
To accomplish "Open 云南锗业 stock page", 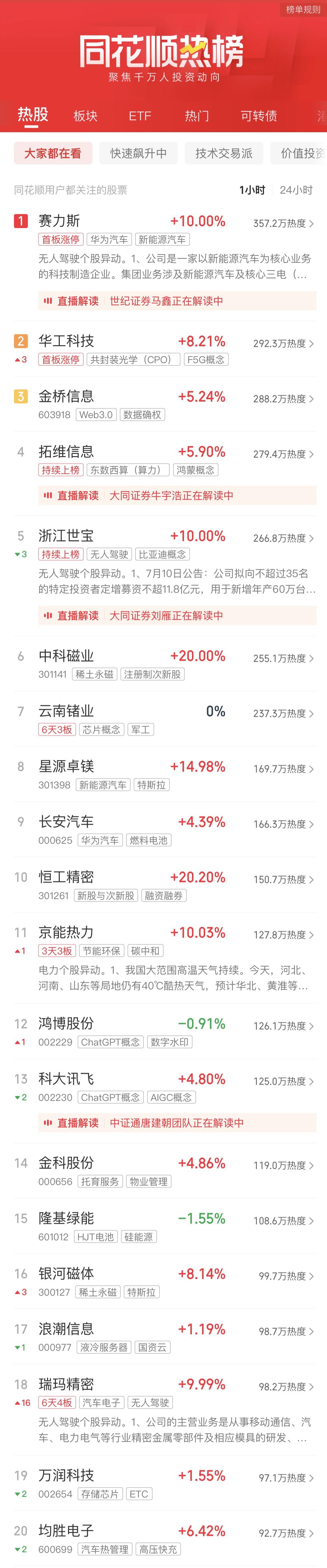I will 66,711.
